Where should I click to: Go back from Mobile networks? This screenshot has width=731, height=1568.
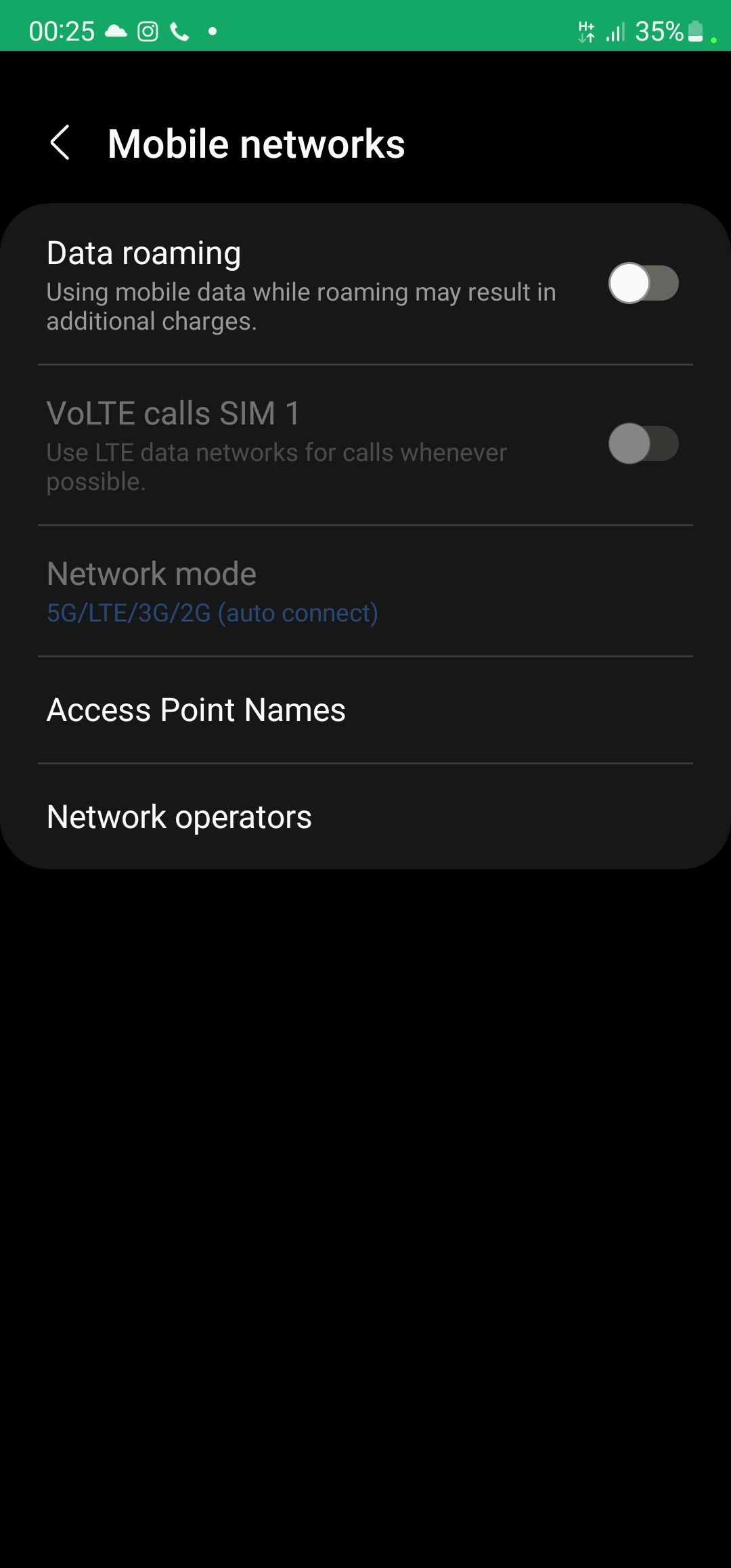(x=60, y=143)
